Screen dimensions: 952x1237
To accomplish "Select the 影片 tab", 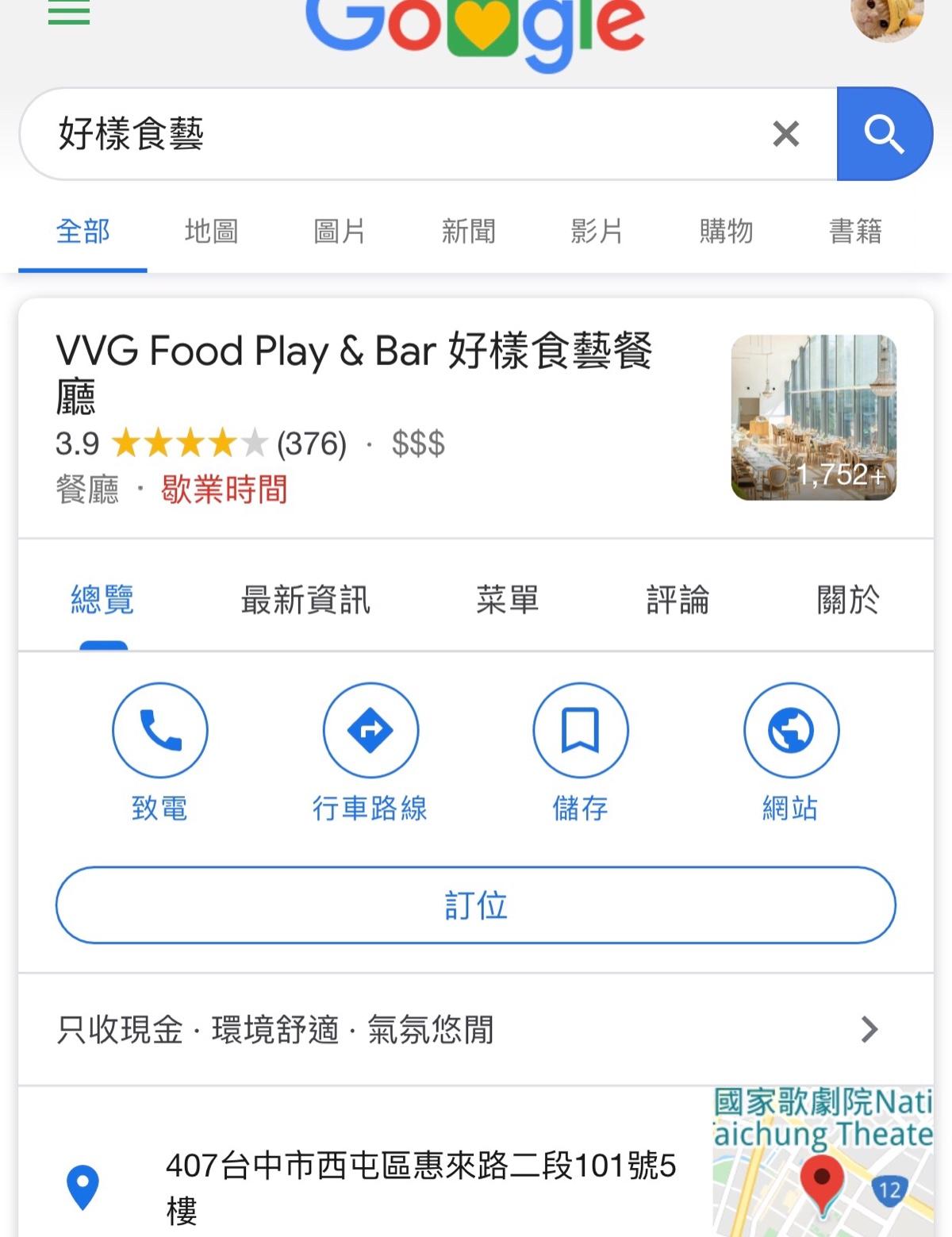I will (597, 232).
